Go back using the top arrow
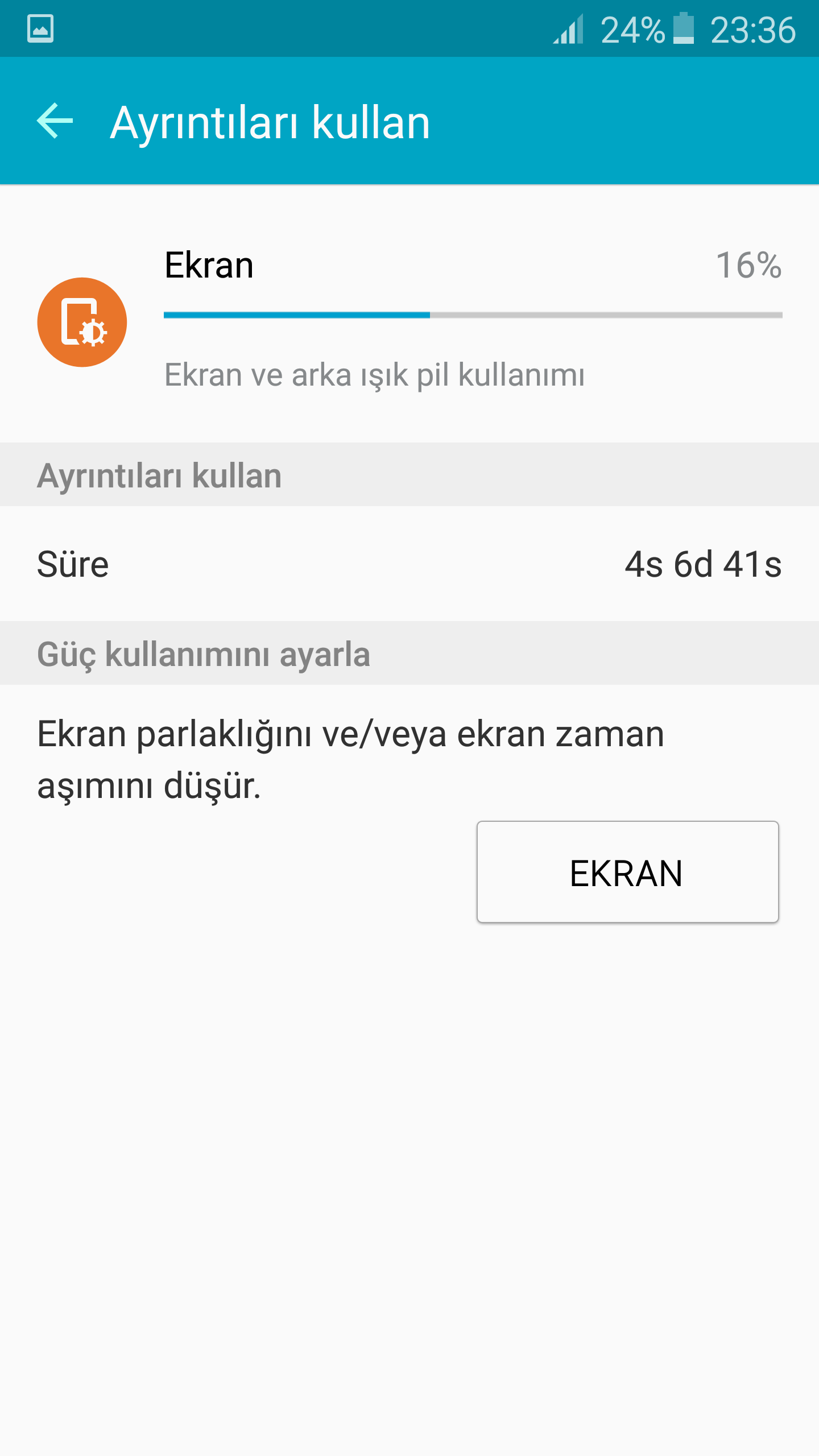This screenshot has height=1456, width=819. [x=55, y=121]
